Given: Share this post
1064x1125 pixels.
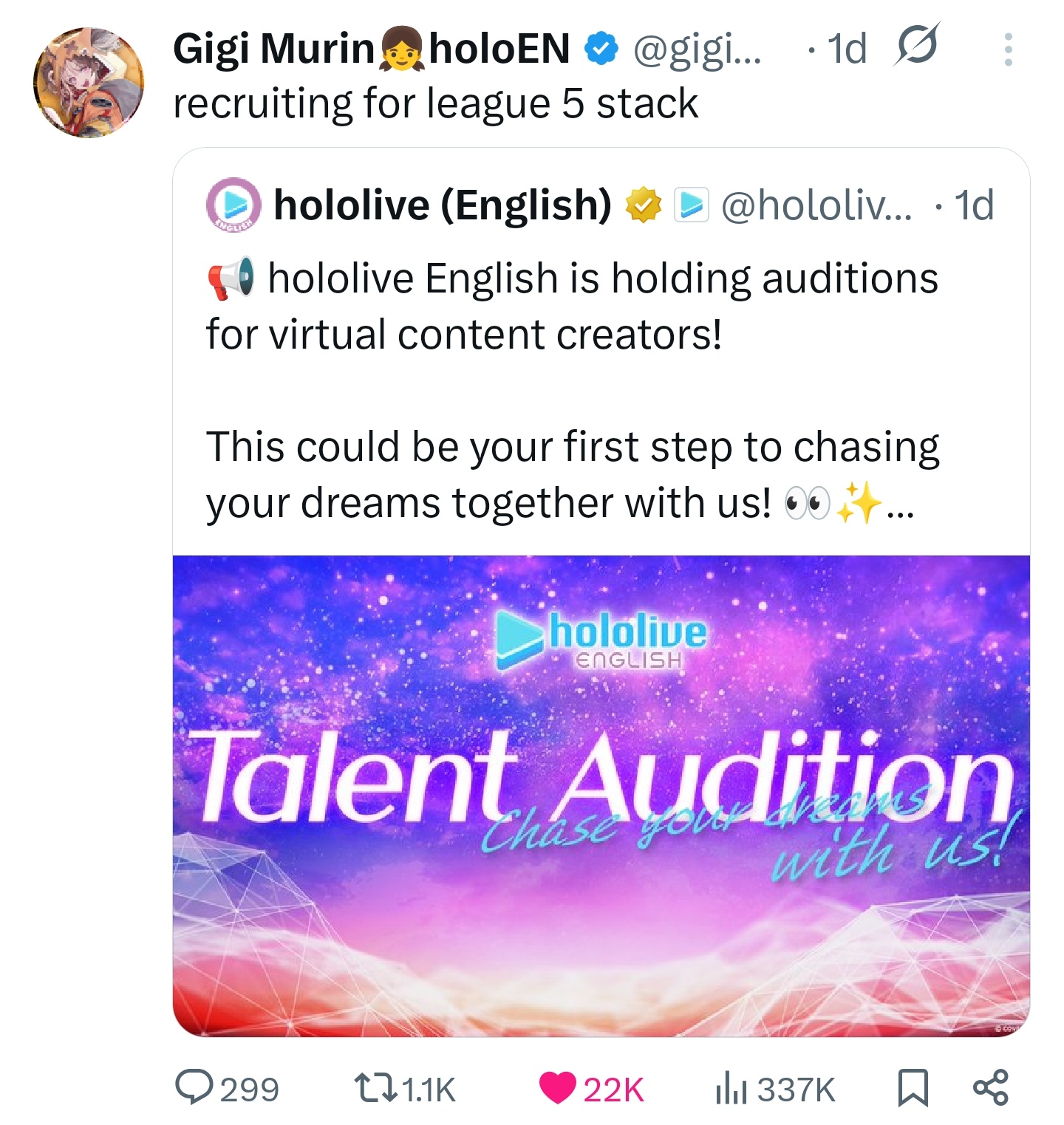Looking at the screenshot, I should click(990, 1087).
